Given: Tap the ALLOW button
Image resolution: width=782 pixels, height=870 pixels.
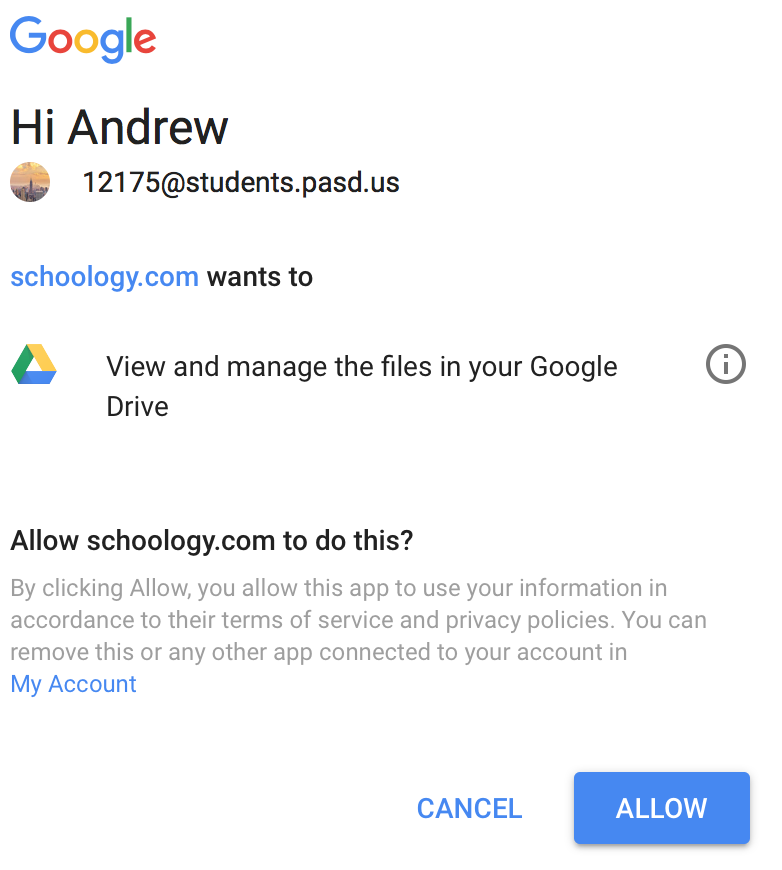Looking at the screenshot, I should (x=661, y=808).
